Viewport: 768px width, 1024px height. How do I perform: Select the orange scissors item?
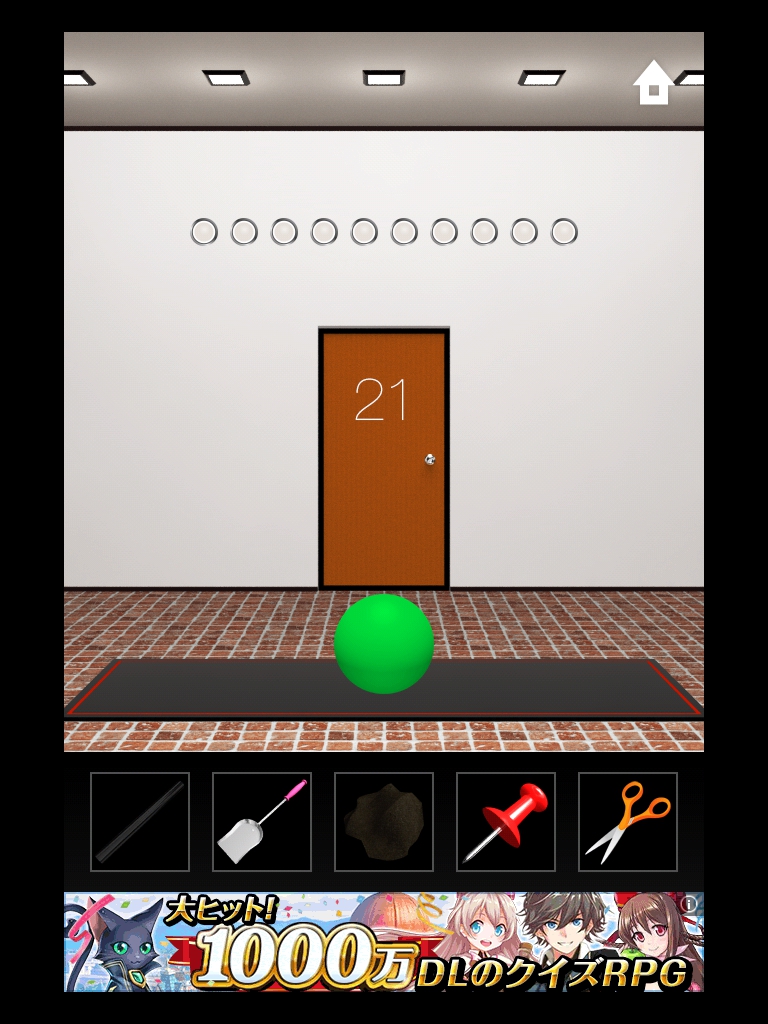click(628, 822)
